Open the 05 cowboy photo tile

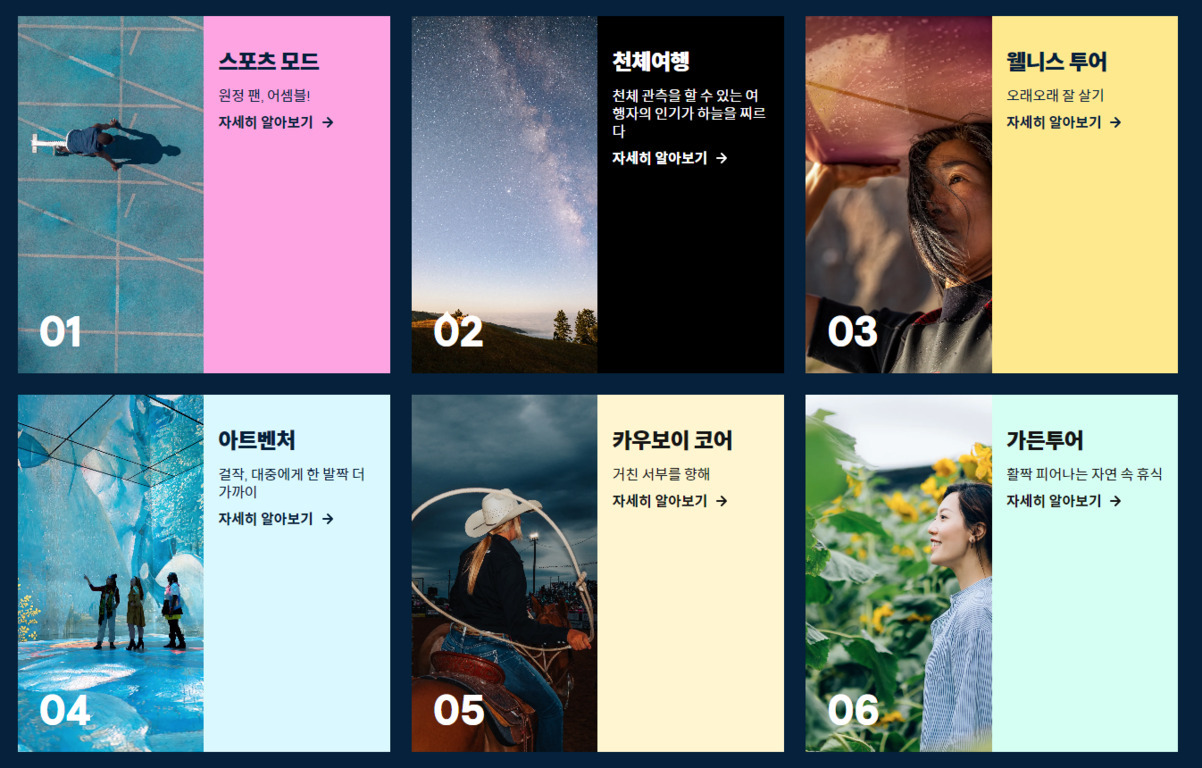(504, 573)
